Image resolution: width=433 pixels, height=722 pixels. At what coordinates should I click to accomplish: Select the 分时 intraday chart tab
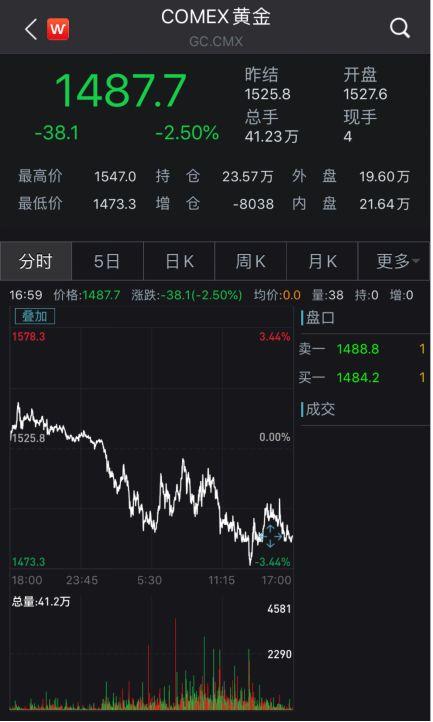(x=36, y=261)
